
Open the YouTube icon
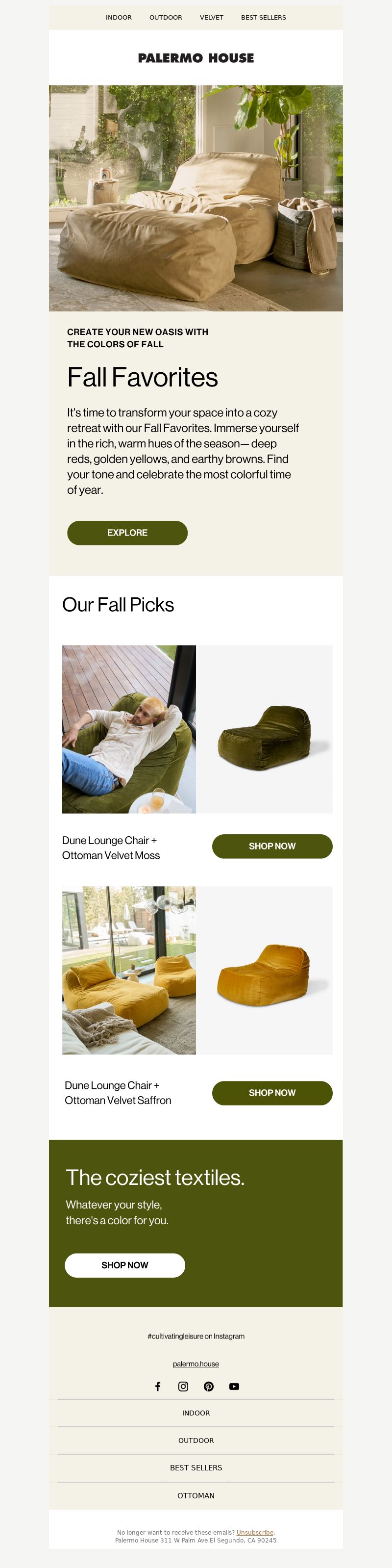234,1386
